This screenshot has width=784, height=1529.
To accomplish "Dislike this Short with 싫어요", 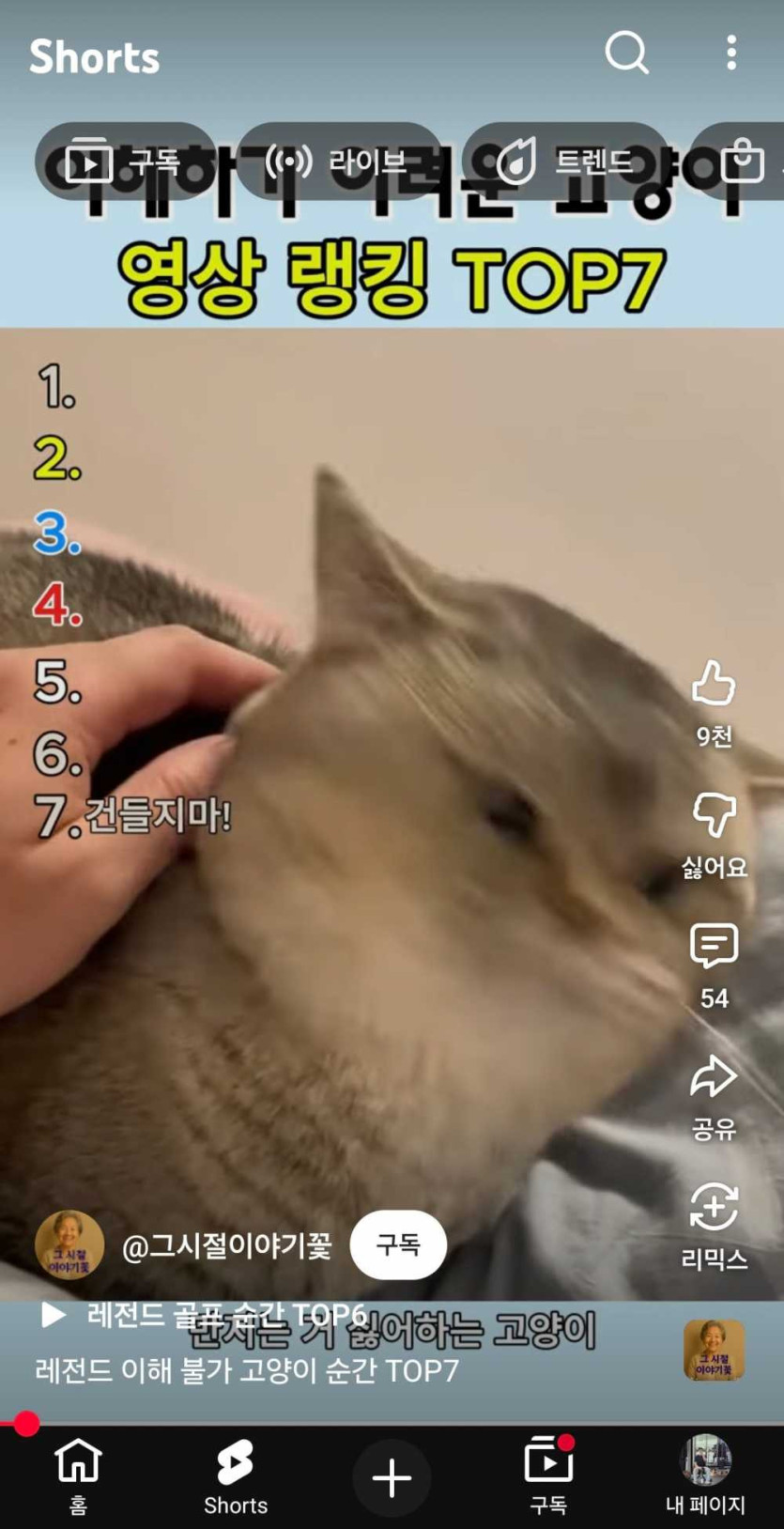I will click(x=714, y=815).
